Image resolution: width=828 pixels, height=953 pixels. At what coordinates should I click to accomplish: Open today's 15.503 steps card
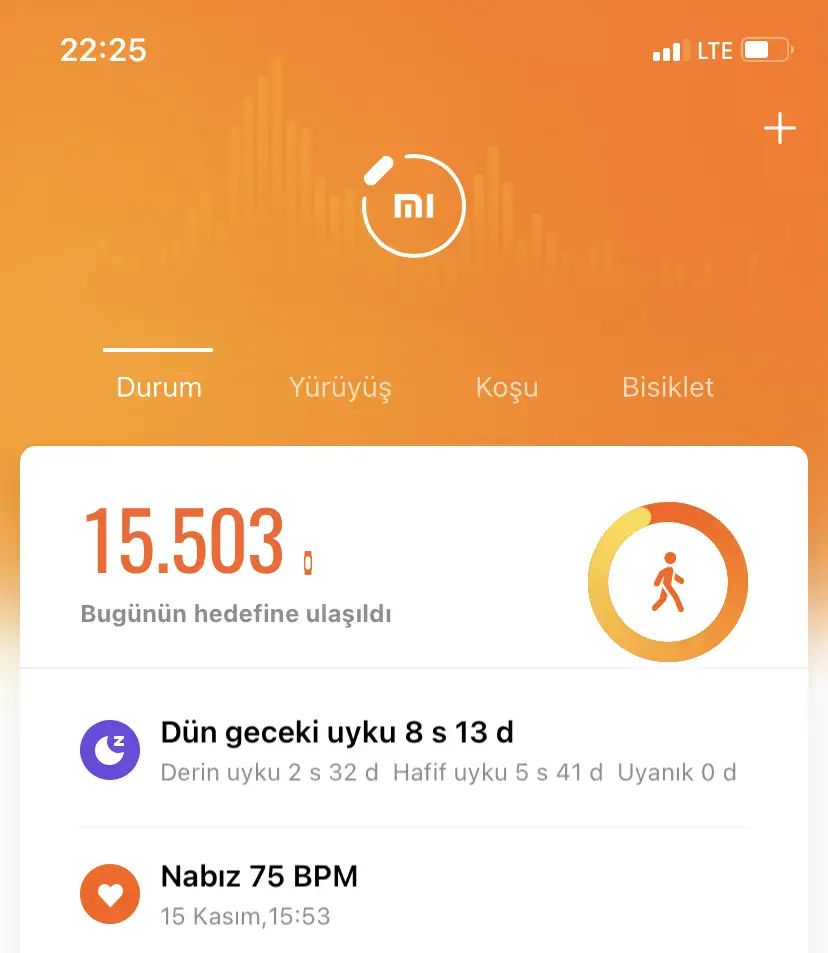[300, 560]
